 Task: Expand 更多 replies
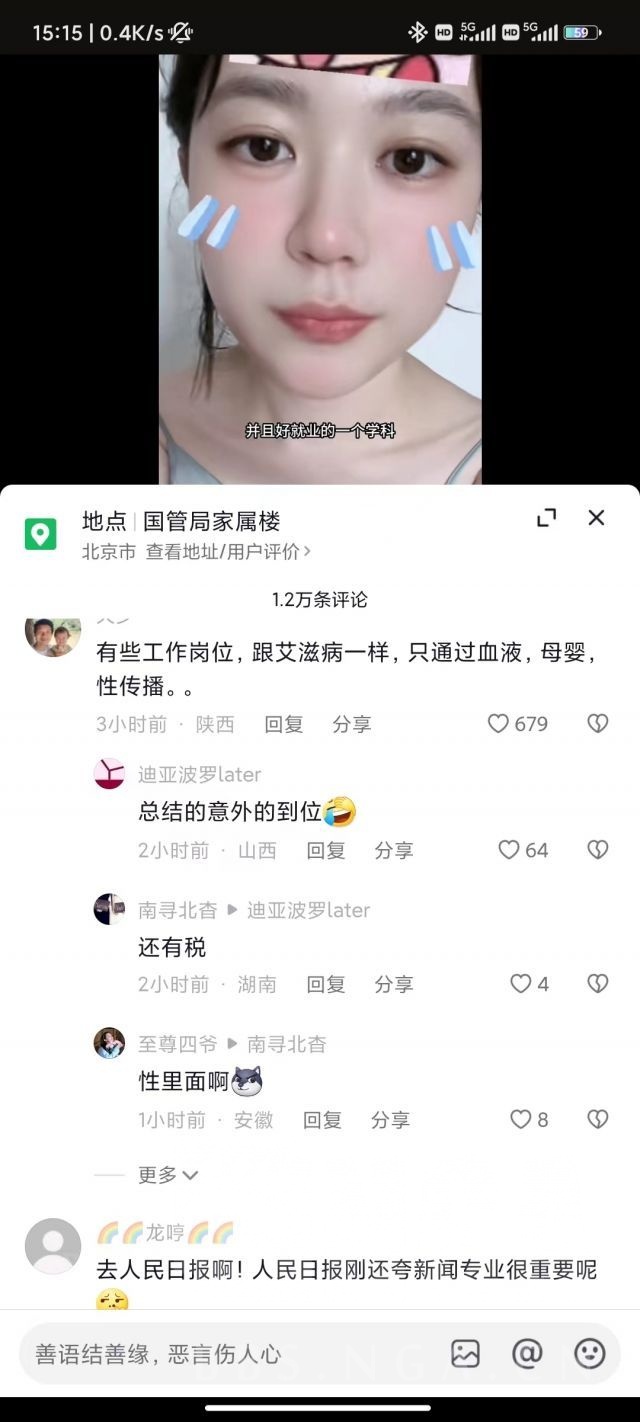(168, 1175)
